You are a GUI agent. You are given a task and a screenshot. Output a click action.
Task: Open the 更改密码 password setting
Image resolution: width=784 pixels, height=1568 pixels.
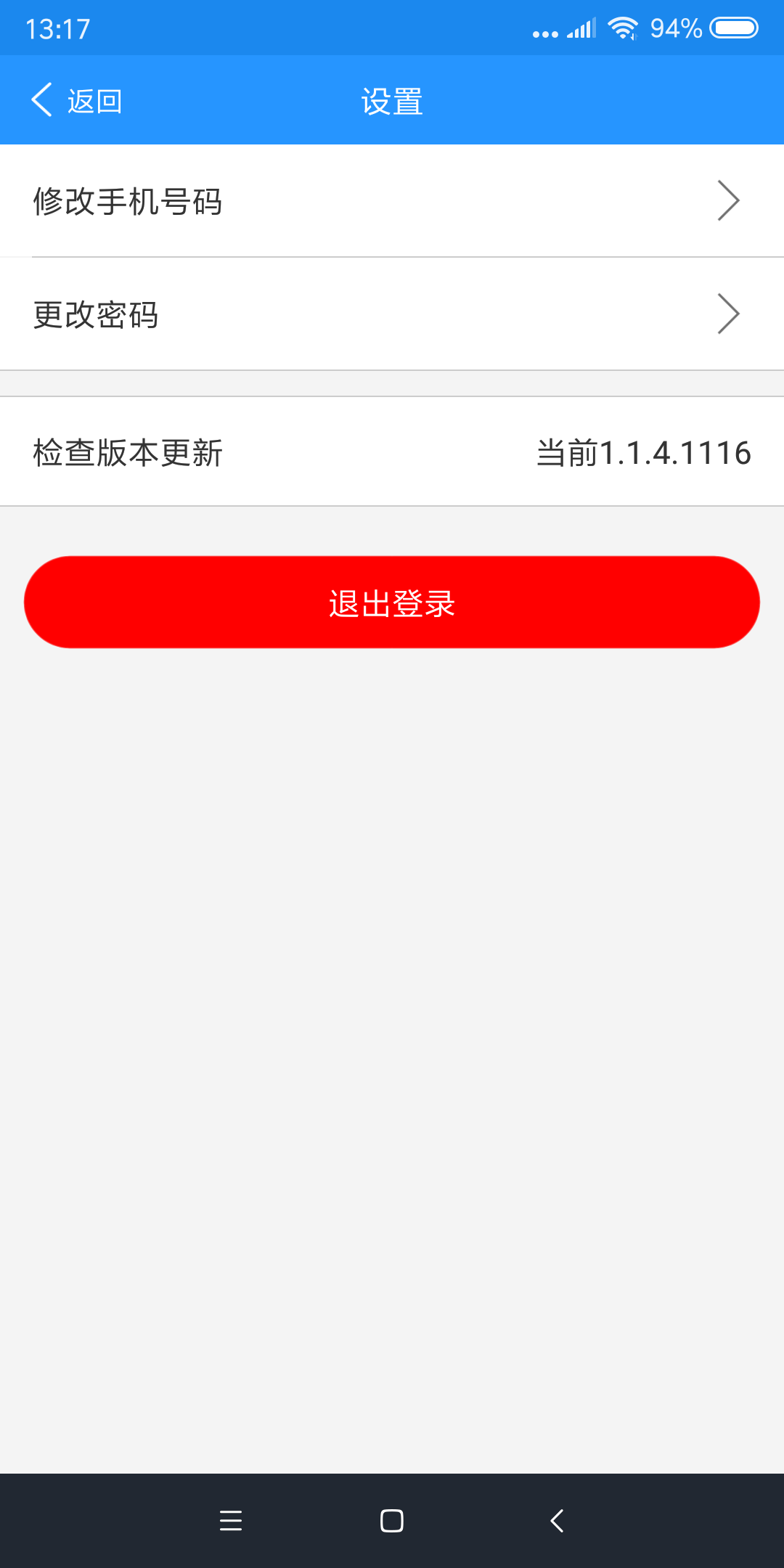[392, 314]
